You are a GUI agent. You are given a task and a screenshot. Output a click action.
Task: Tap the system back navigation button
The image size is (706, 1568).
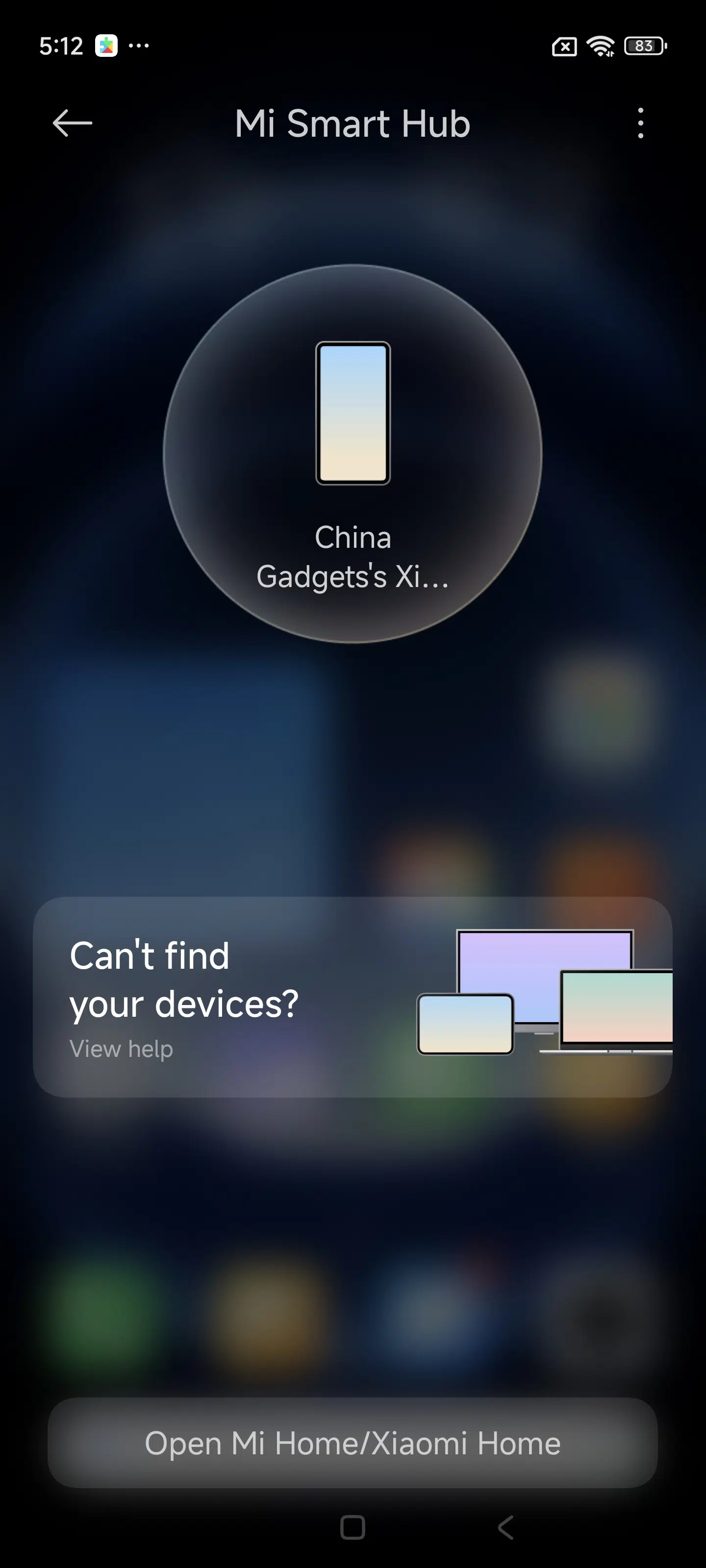[x=506, y=1527]
